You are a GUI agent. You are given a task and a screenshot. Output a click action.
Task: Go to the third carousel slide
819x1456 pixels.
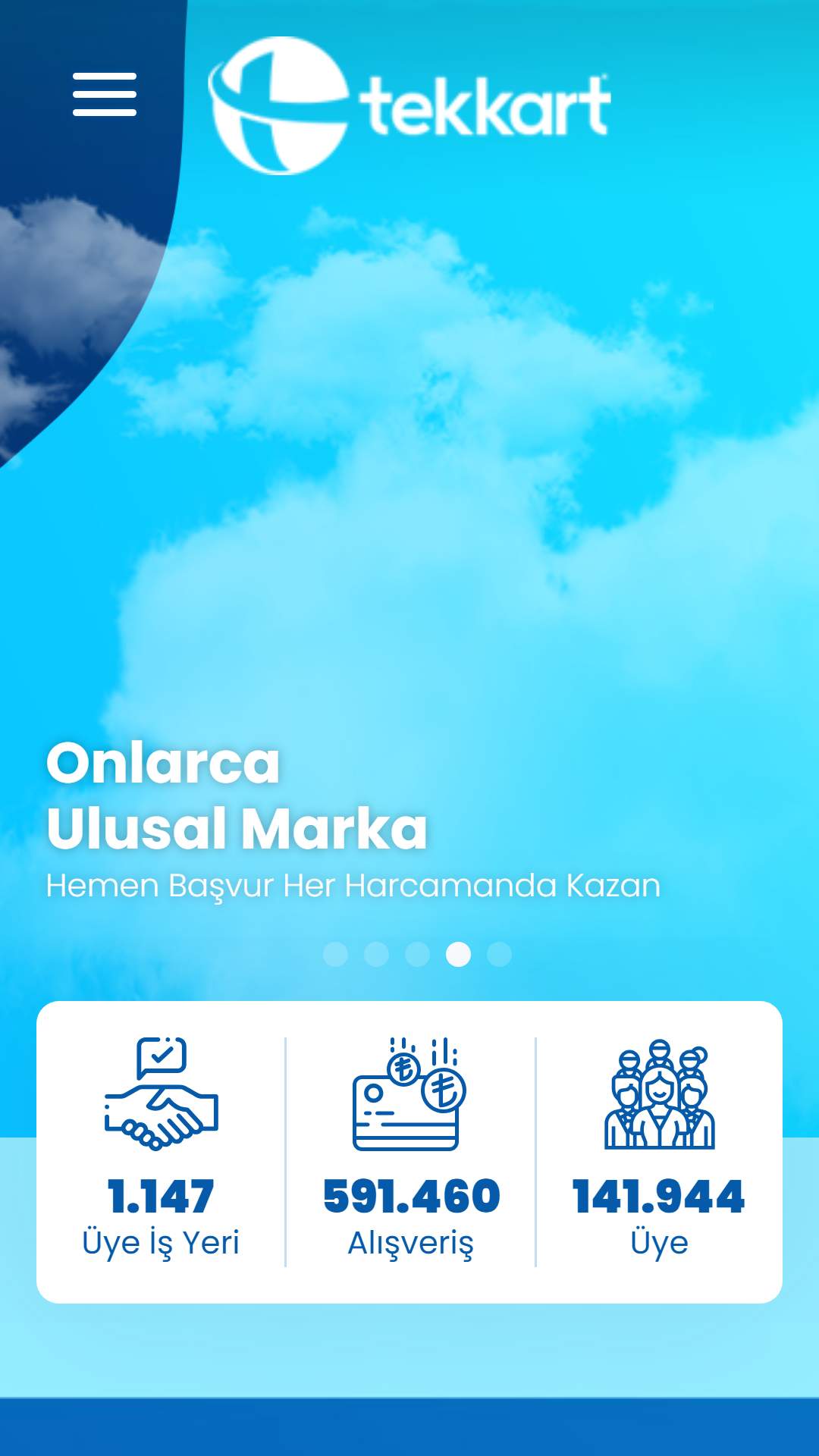(x=417, y=954)
